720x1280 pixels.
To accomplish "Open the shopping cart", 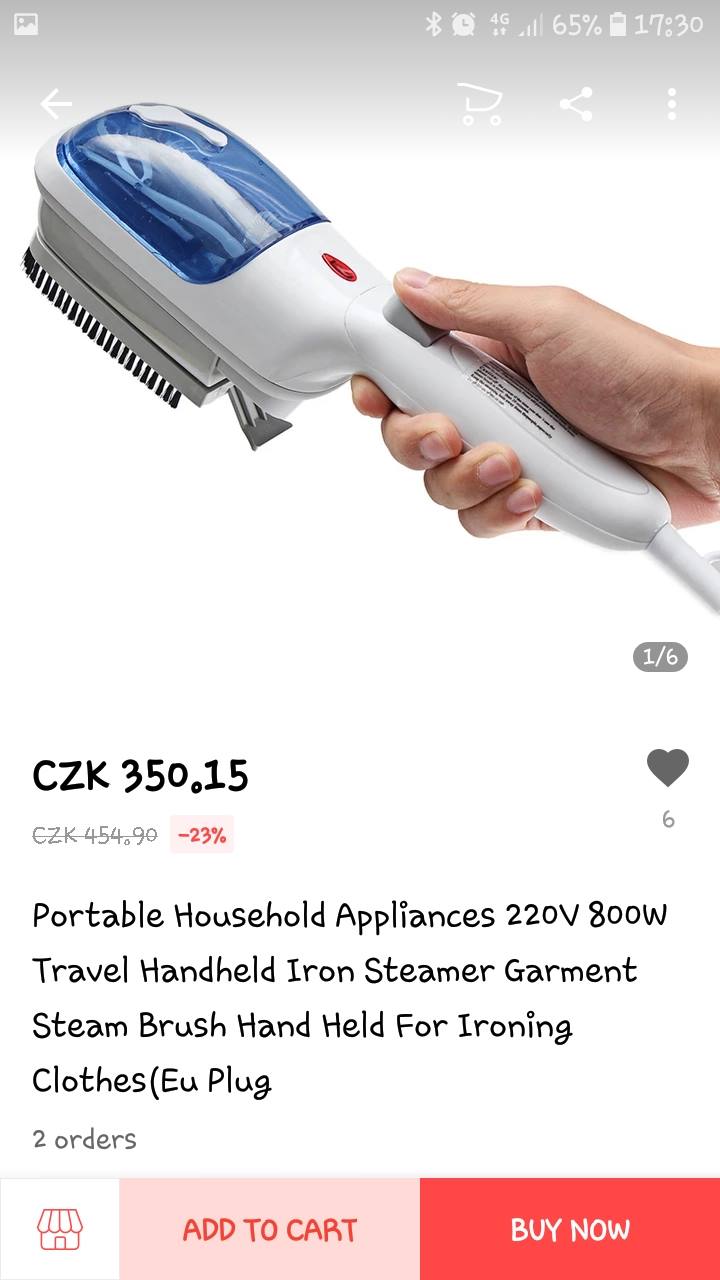I will [x=479, y=104].
